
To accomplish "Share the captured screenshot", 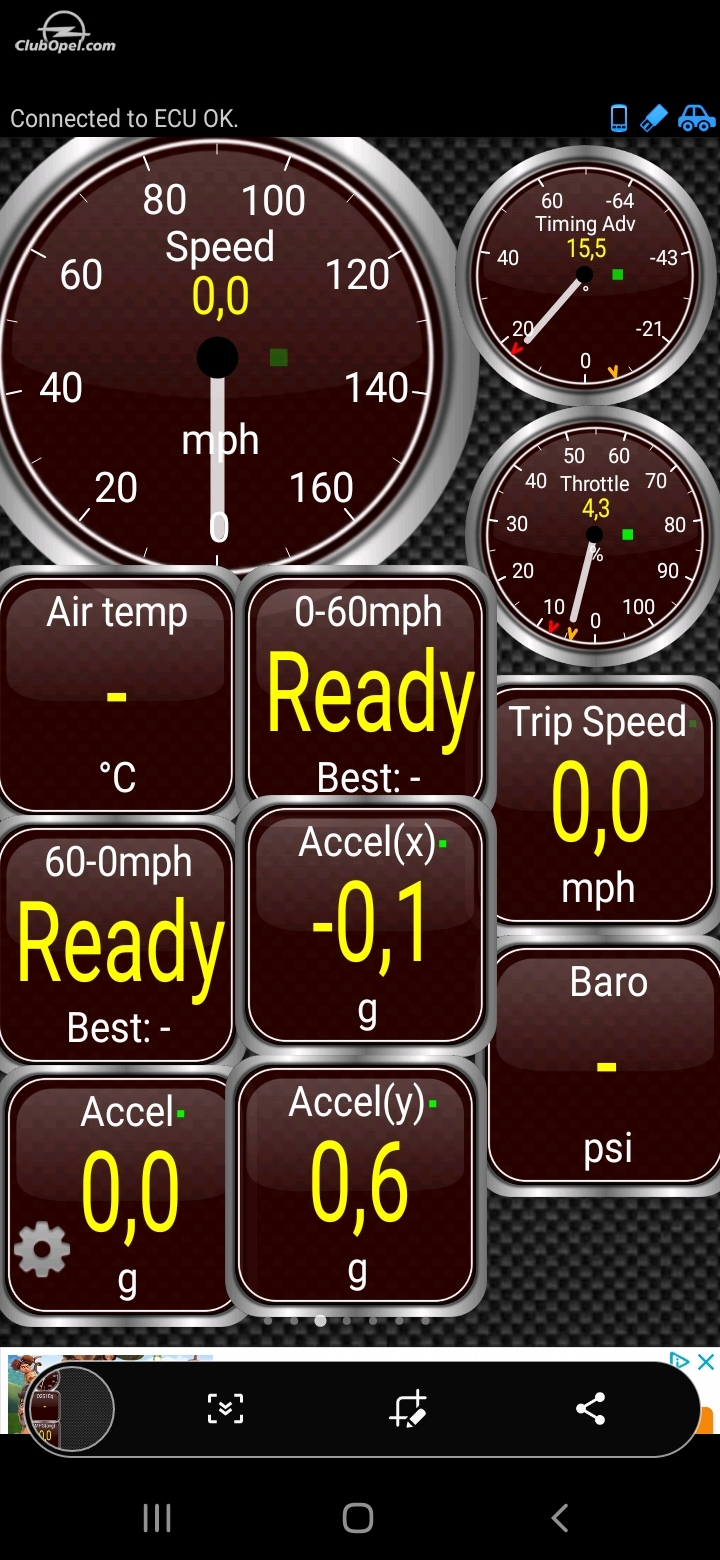I will pos(591,1409).
